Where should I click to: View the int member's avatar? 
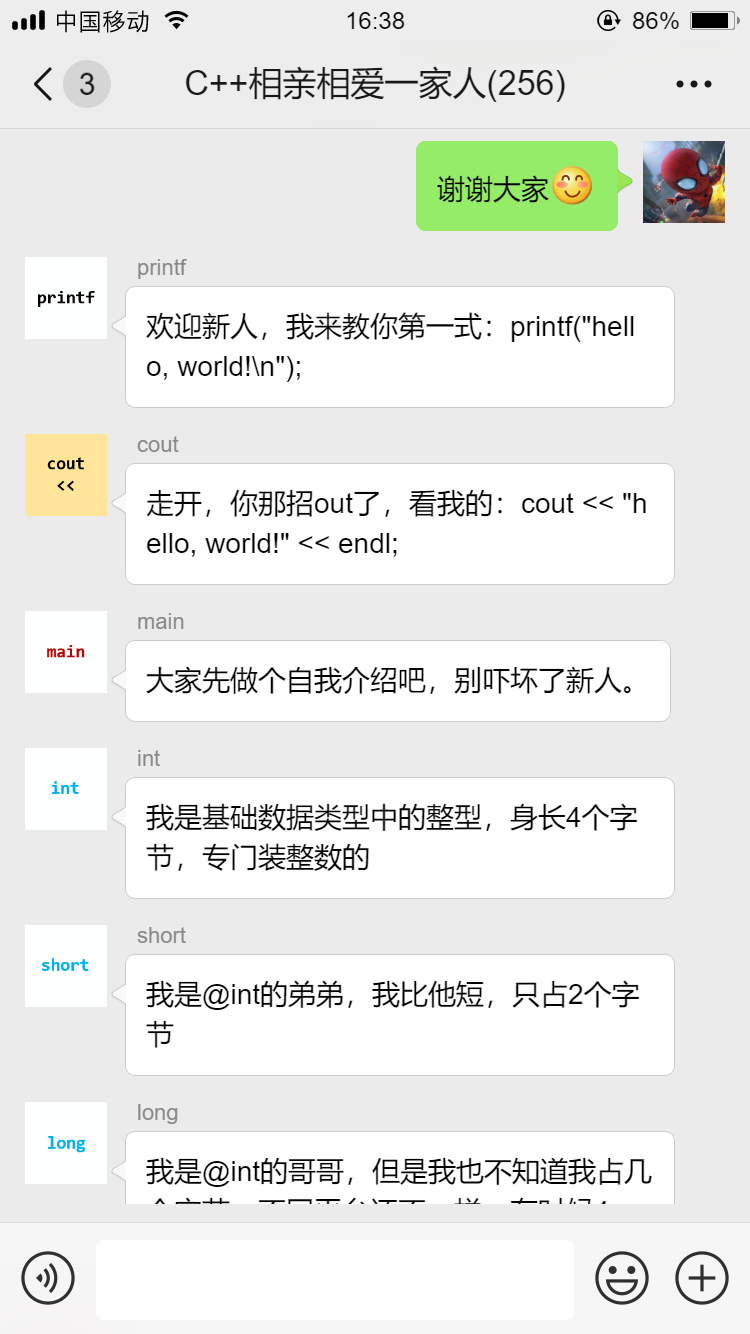66,789
